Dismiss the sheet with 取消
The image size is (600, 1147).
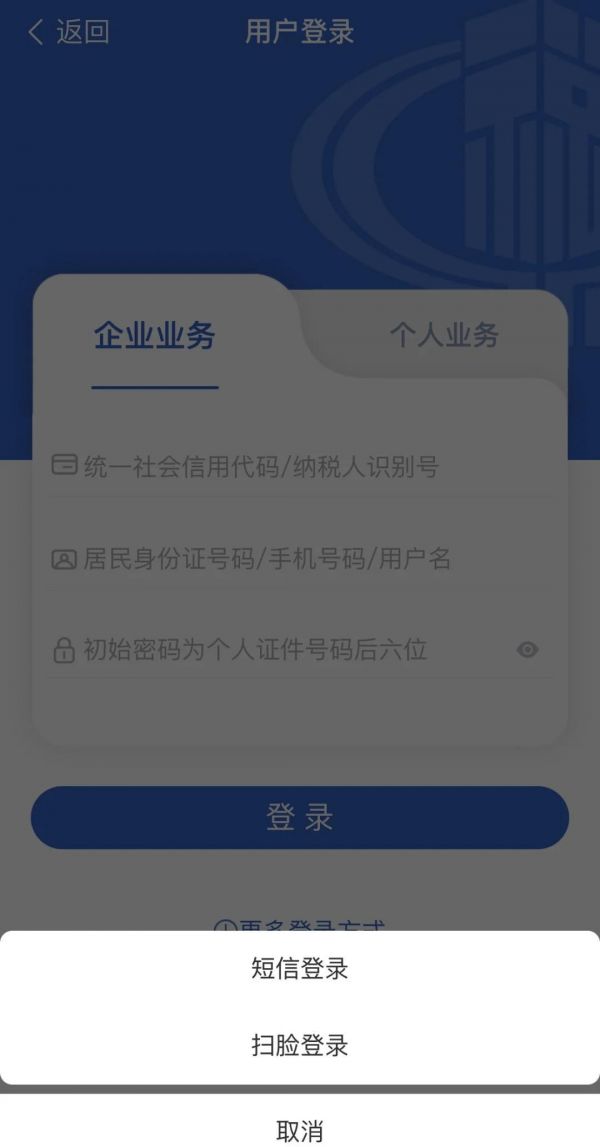299,1130
